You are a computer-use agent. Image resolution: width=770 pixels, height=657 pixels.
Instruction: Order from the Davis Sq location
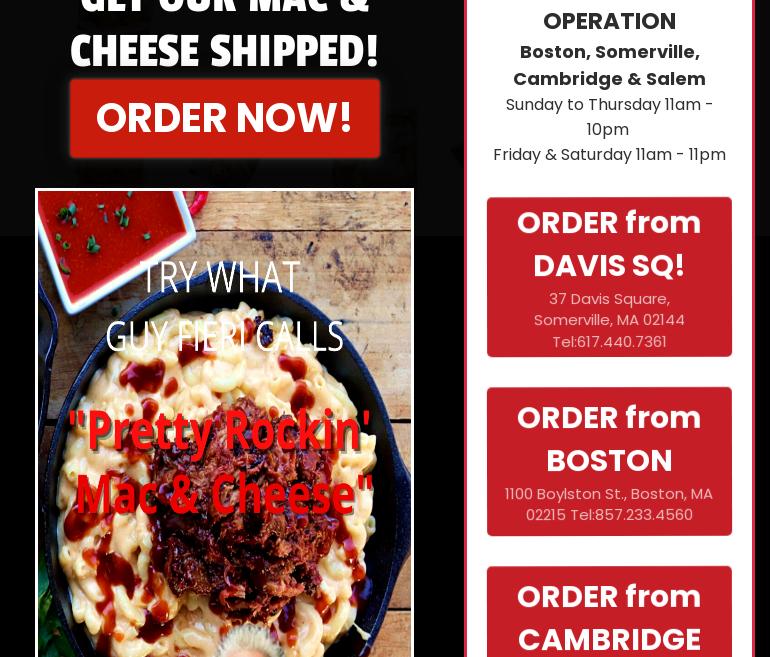click(609, 276)
